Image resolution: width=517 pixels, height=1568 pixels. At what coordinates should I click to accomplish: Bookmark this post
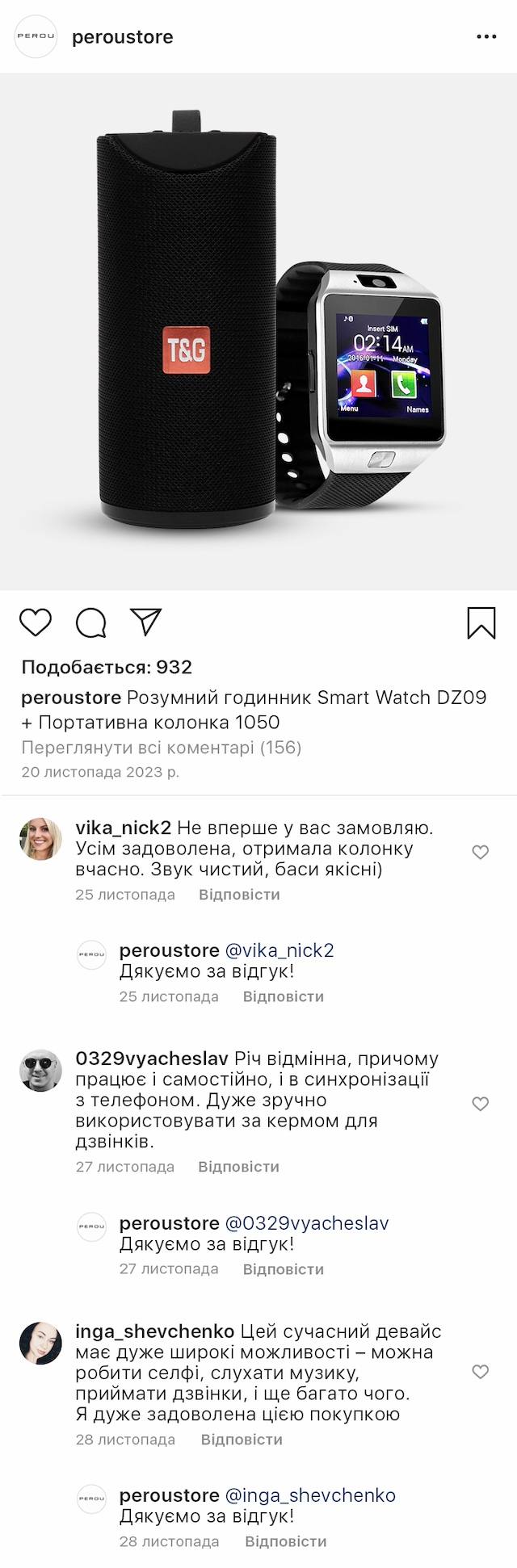(x=481, y=623)
